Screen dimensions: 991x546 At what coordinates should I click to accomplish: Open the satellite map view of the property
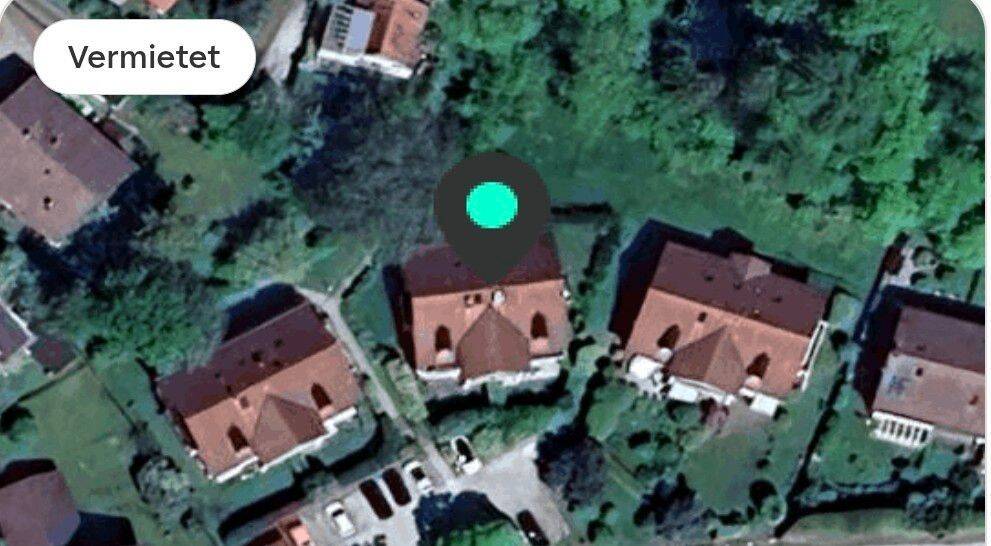496,273
